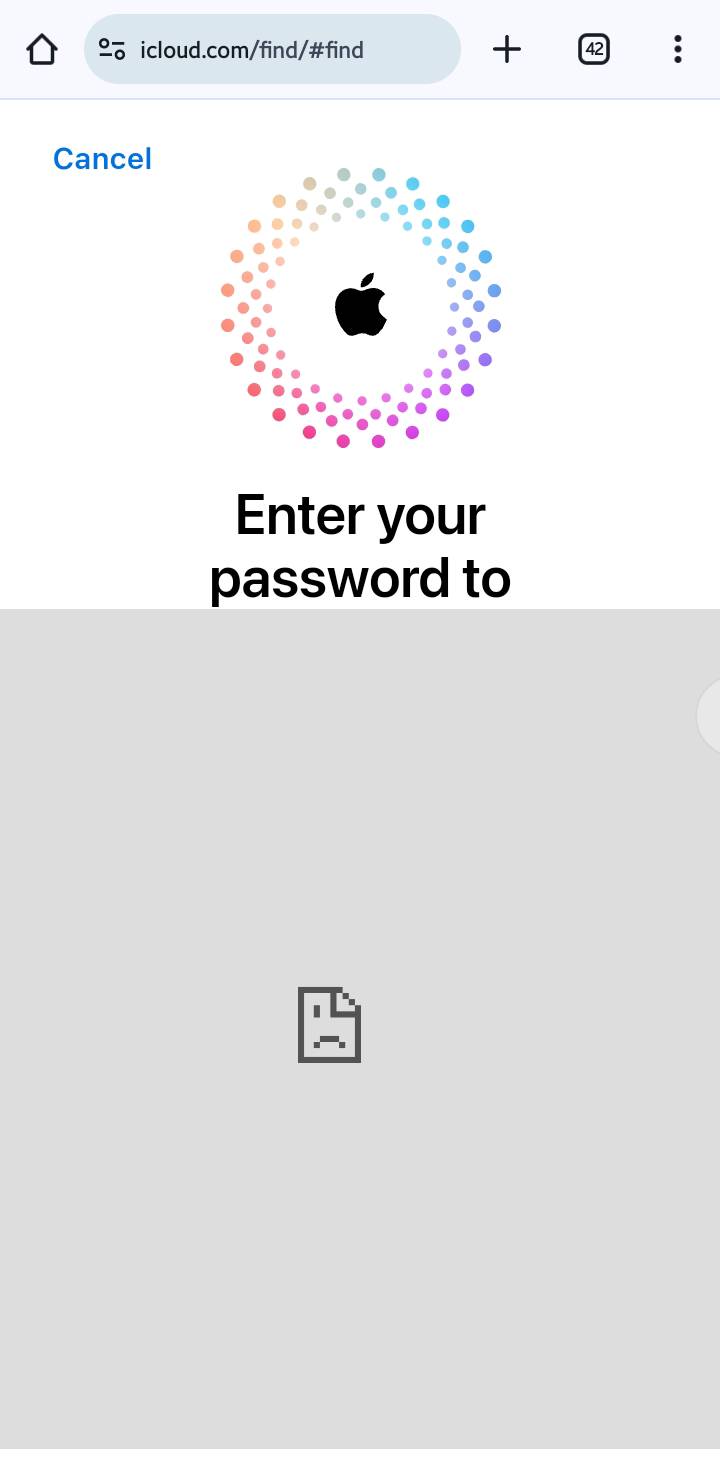Go to the browser home page
The height and width of the screenshot is (1463, 720).
click(x=42, y=49)
